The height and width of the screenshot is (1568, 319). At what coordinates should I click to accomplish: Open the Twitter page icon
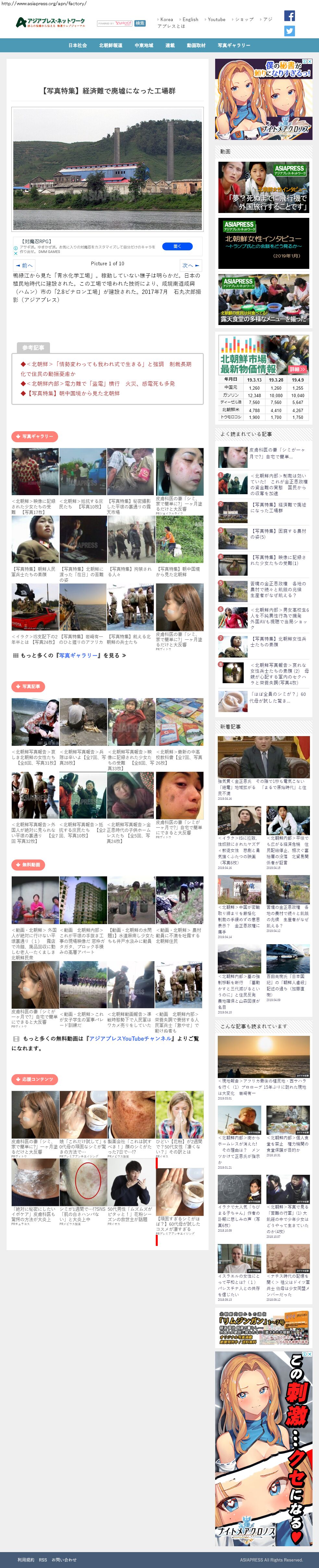click(x=289, y=31)
